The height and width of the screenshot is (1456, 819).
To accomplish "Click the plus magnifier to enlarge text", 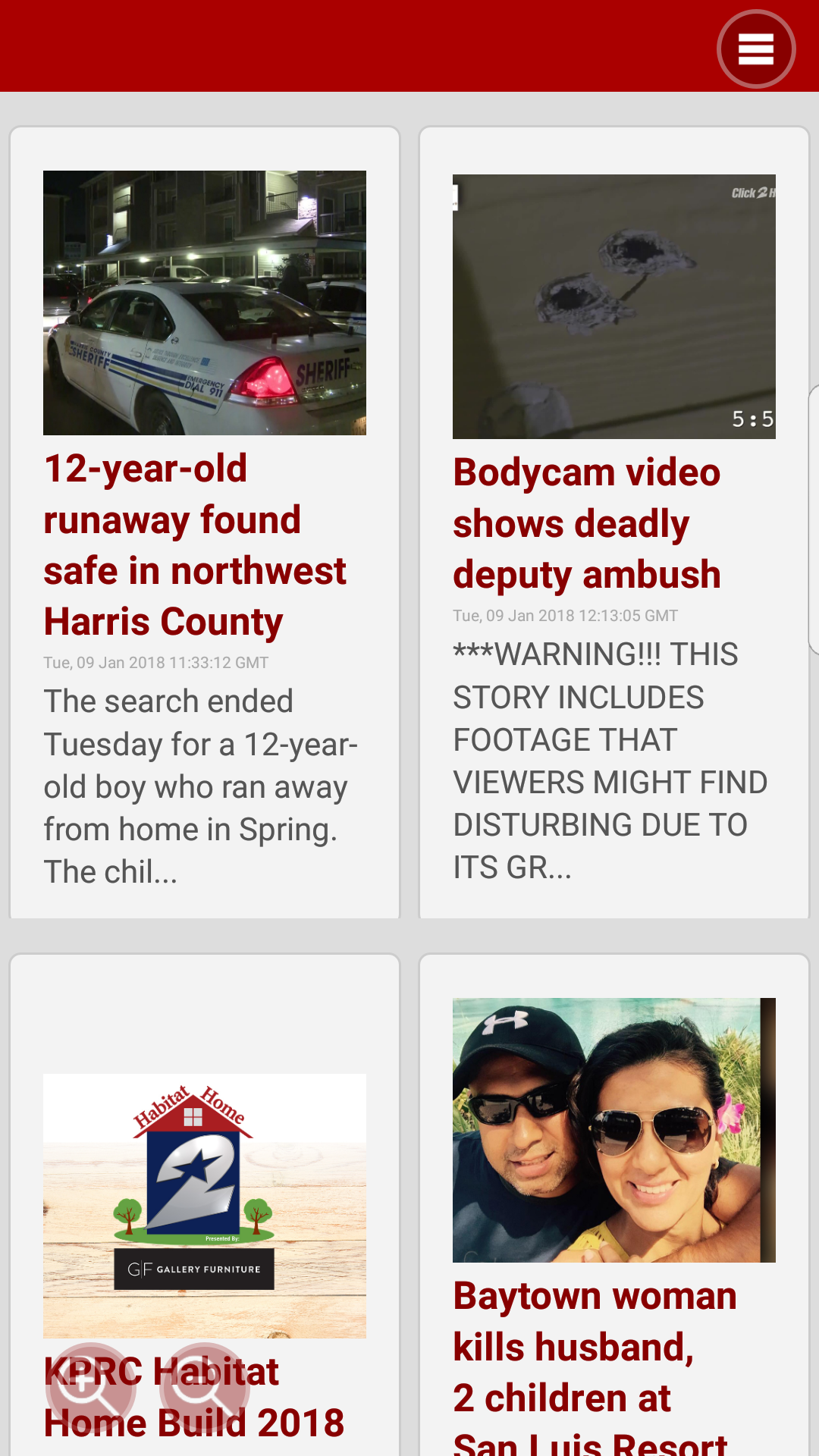I will tap(91, 1395).
